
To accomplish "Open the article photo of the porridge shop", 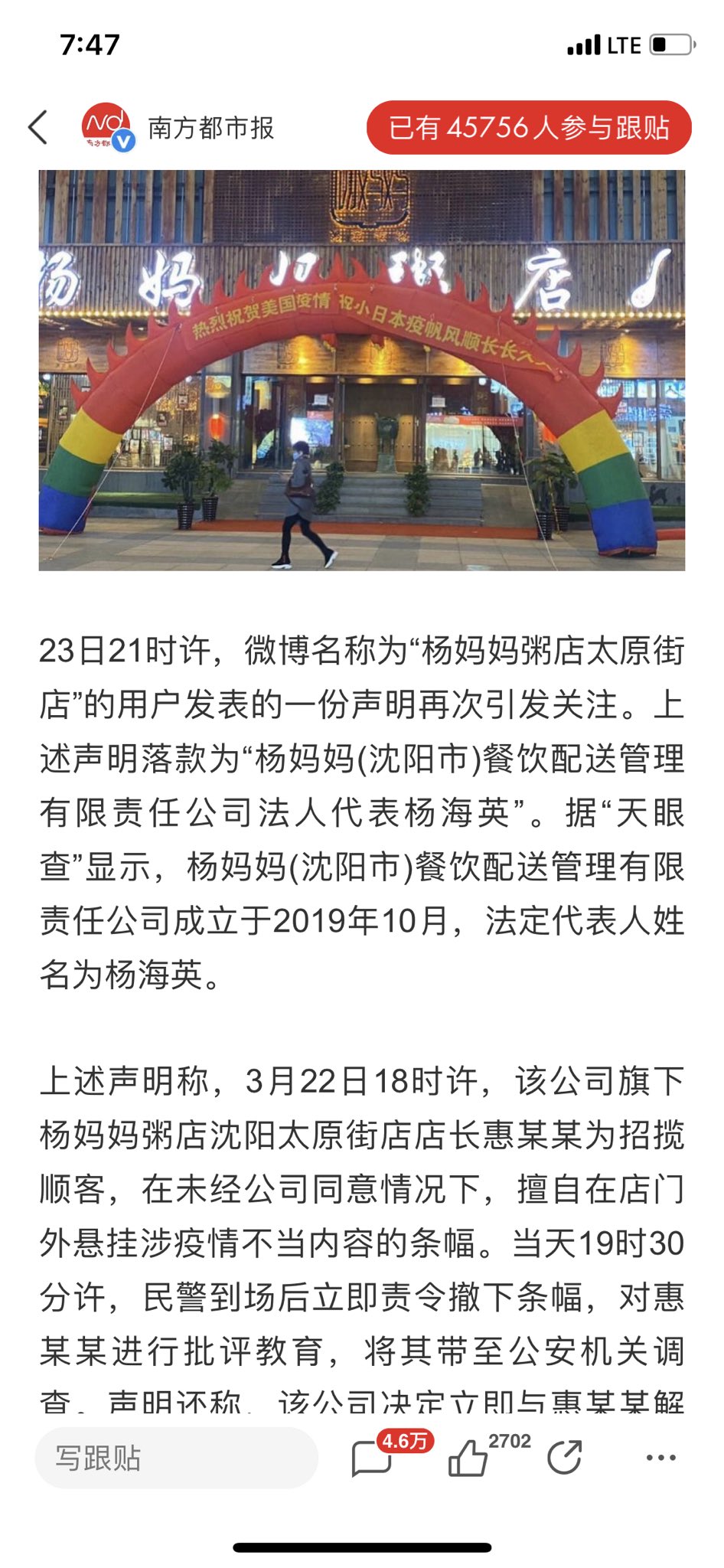I will [x=362, y=370].
